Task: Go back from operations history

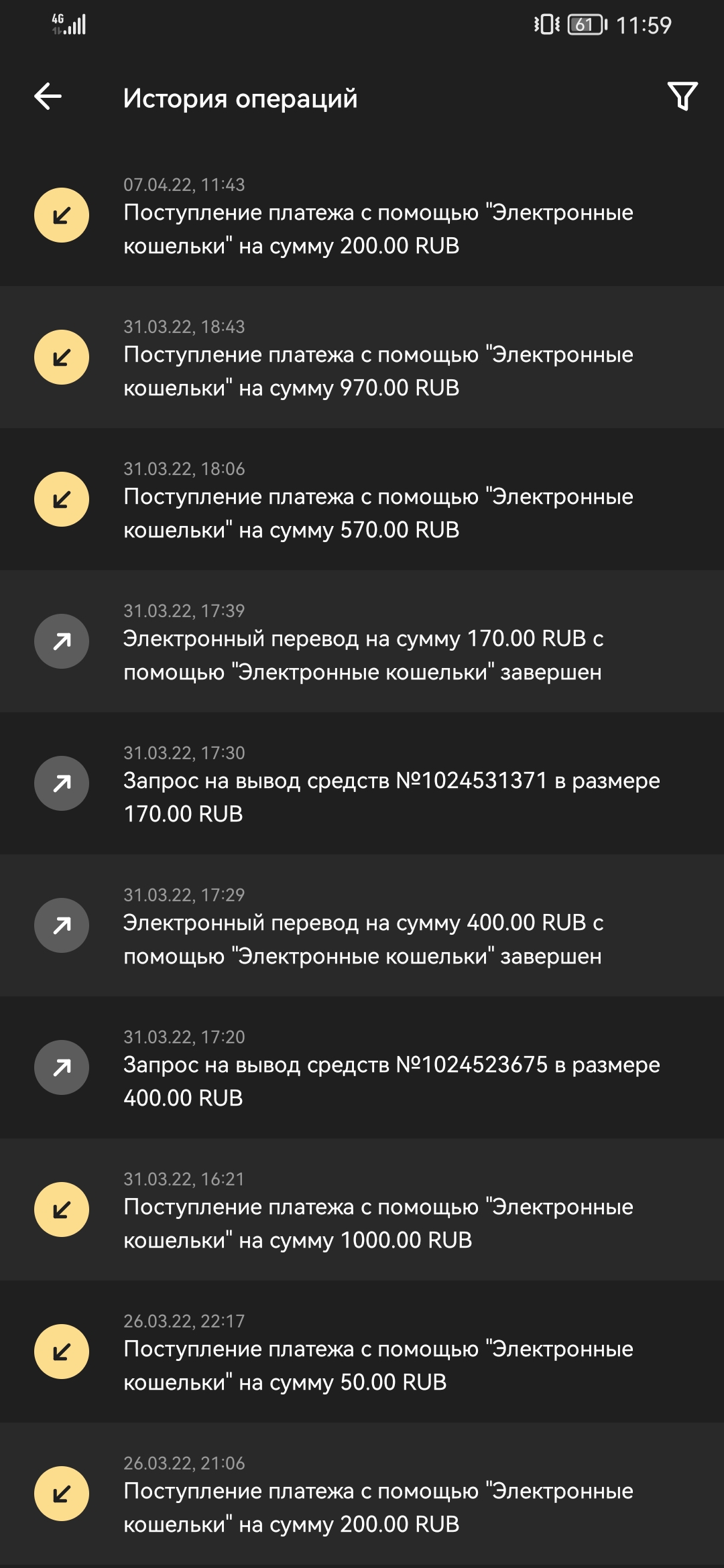Action: coord(48,96)
